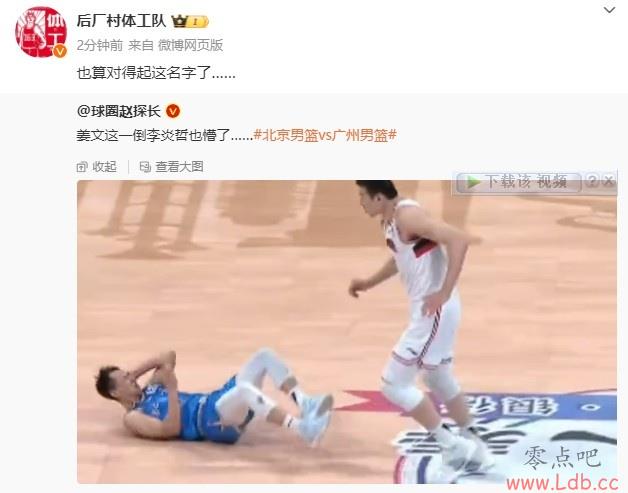The image size is (628, 493).
Task: Collapse the image via 收起
Action: (x=97, y=167)
